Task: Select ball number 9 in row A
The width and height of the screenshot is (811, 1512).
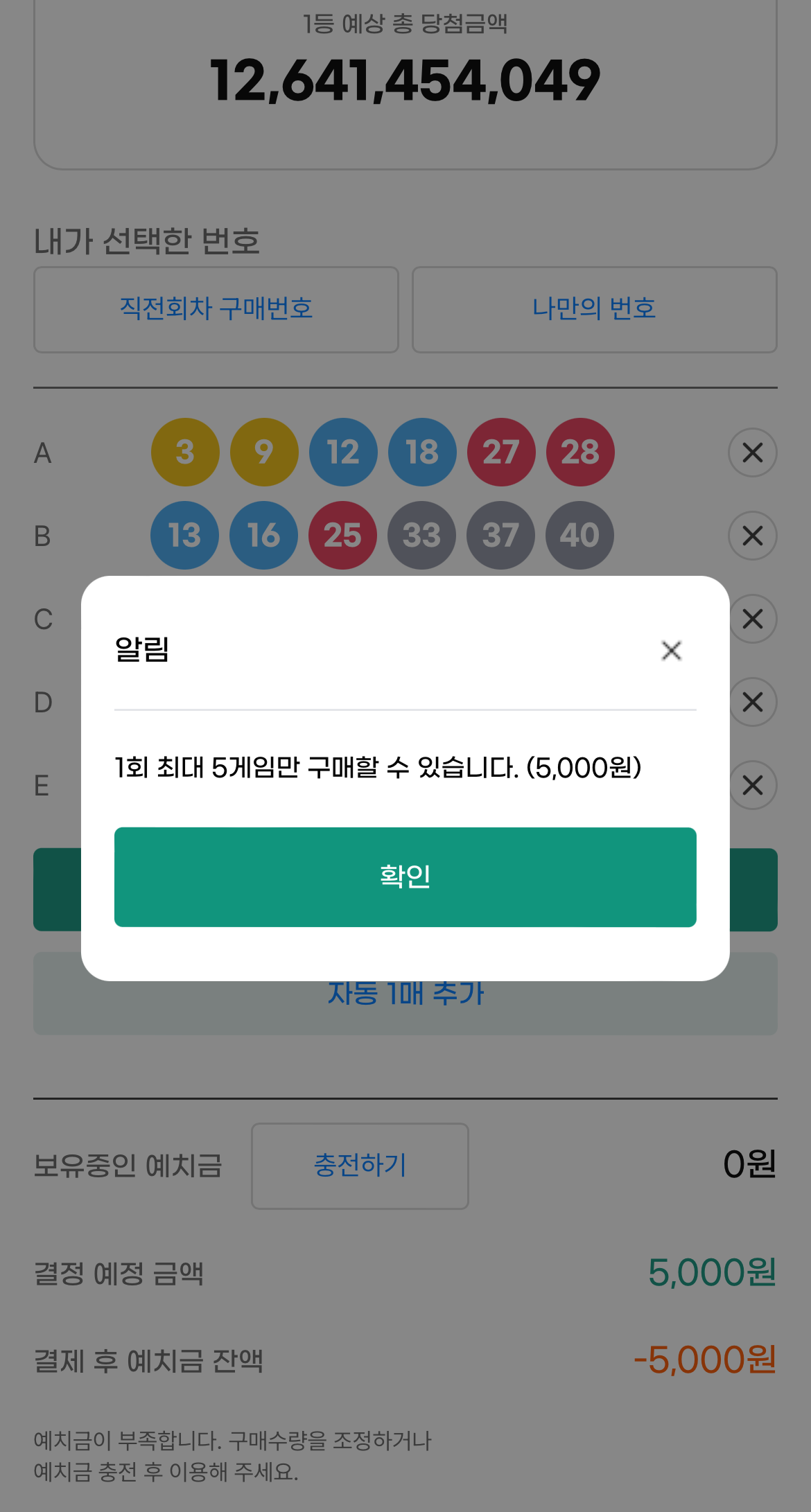Action: click(x=263, y=452)
